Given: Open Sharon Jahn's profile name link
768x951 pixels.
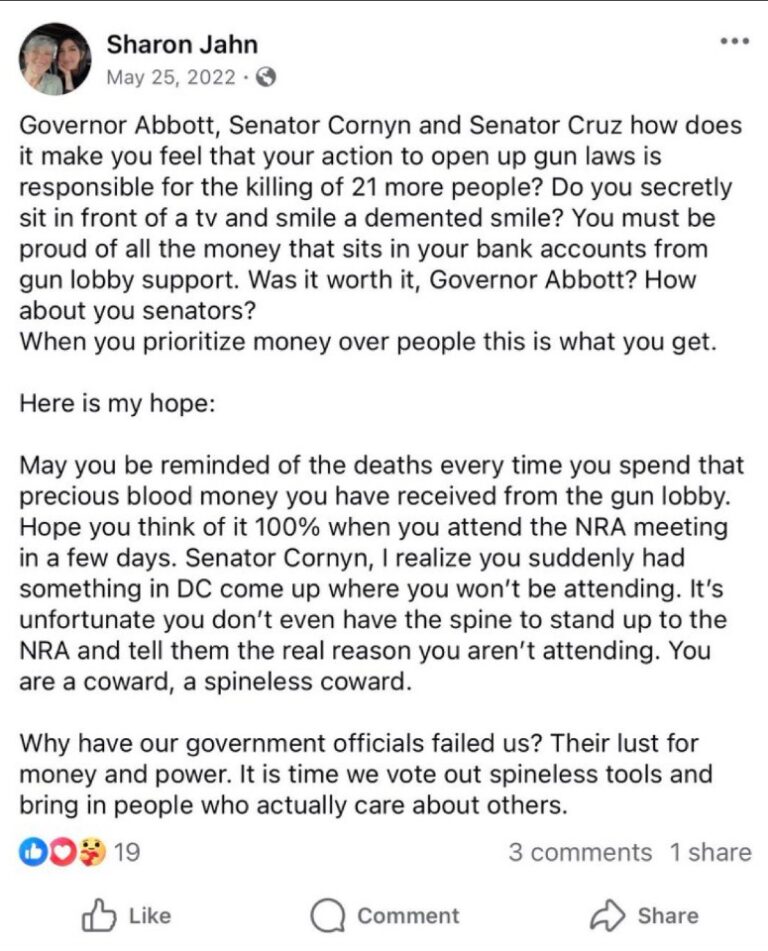Looking at the screenshot, I should pos(182,44).
